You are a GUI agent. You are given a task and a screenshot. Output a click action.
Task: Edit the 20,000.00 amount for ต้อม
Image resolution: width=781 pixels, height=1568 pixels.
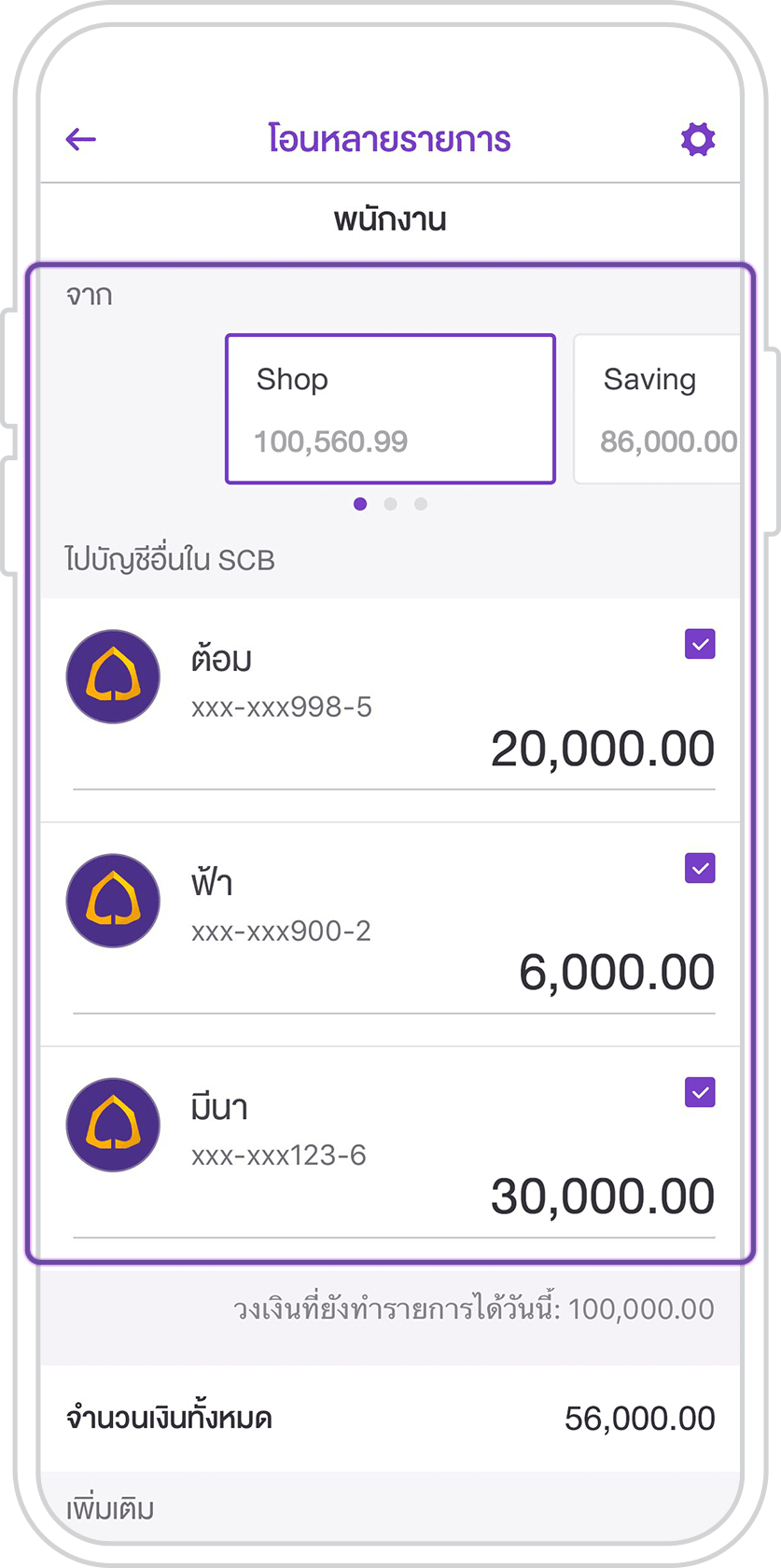(603, 749)
